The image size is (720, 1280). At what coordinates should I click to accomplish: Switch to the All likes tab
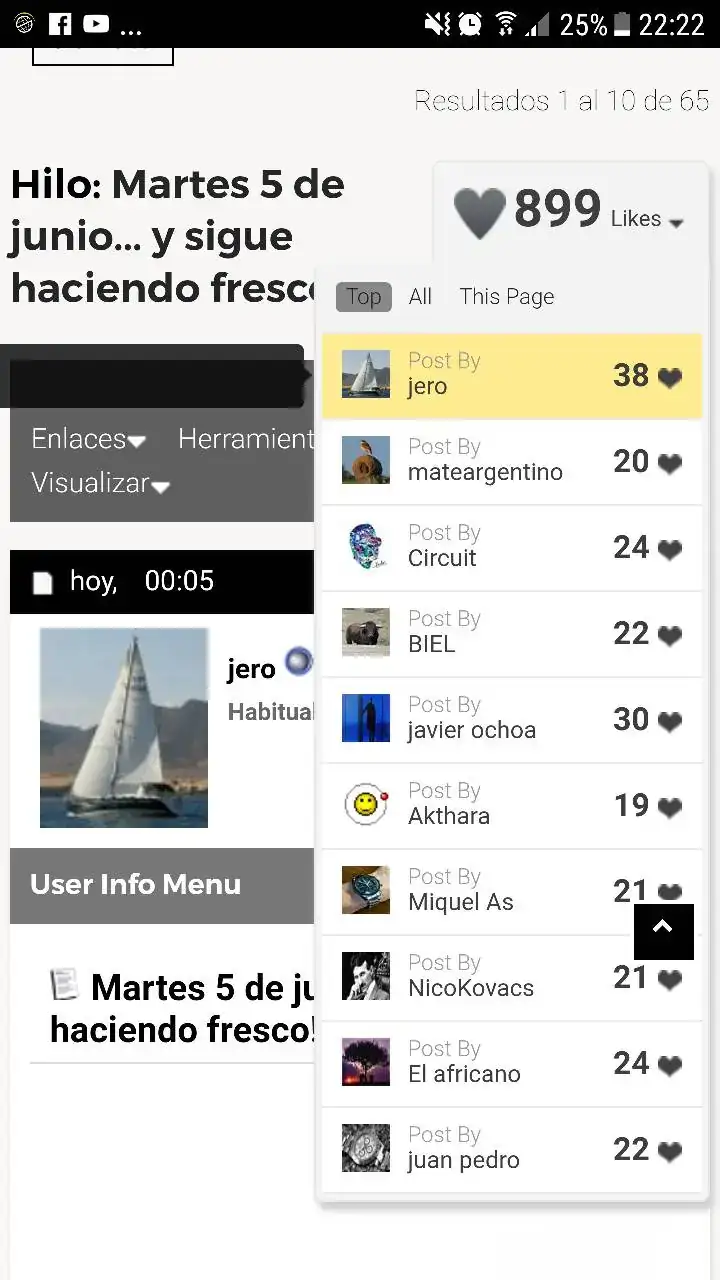click(420, 297)
